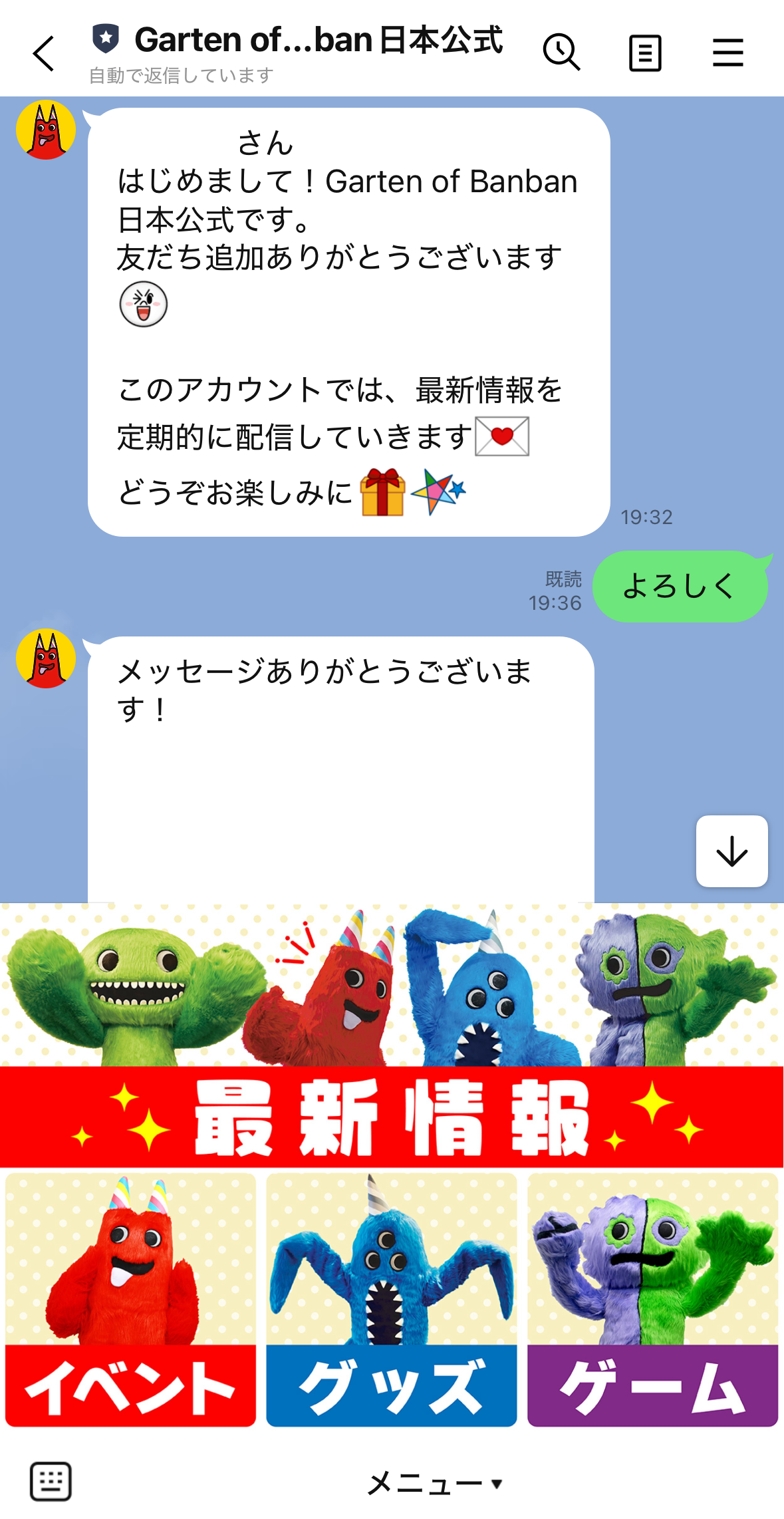The height and width of the screenshot is (1519, 784).
Task: View the Garten of Banban profile avatar
Action: pyautogui.click(x=46, y=130)
